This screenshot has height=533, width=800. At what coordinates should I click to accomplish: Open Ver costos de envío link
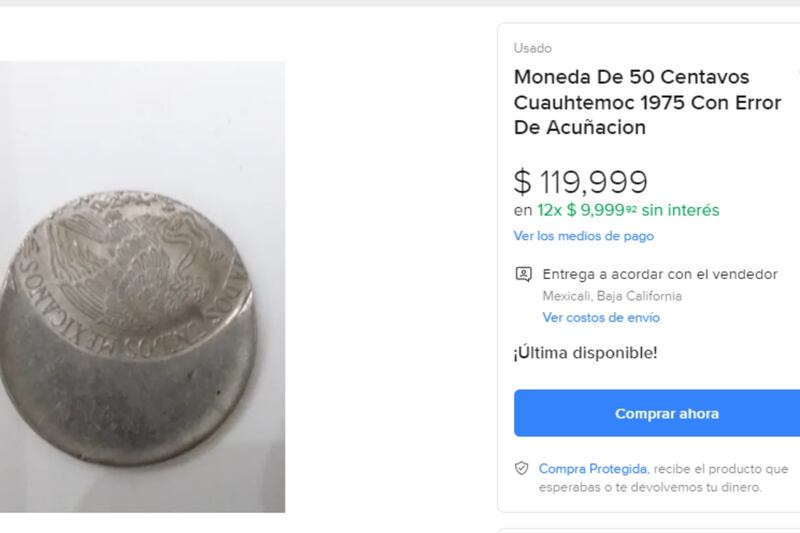click(600, 317)
